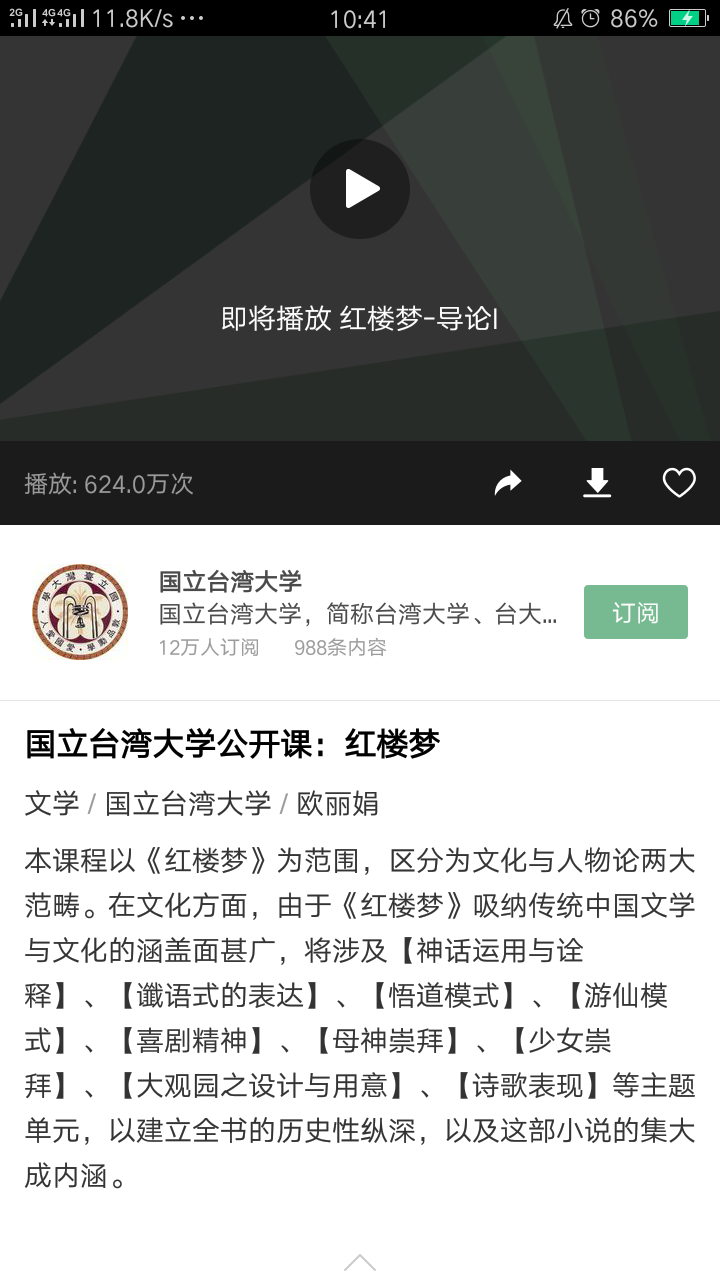720x1280 pixels.
Task: Tap the share arrow icon
Action: click(508, 482)
